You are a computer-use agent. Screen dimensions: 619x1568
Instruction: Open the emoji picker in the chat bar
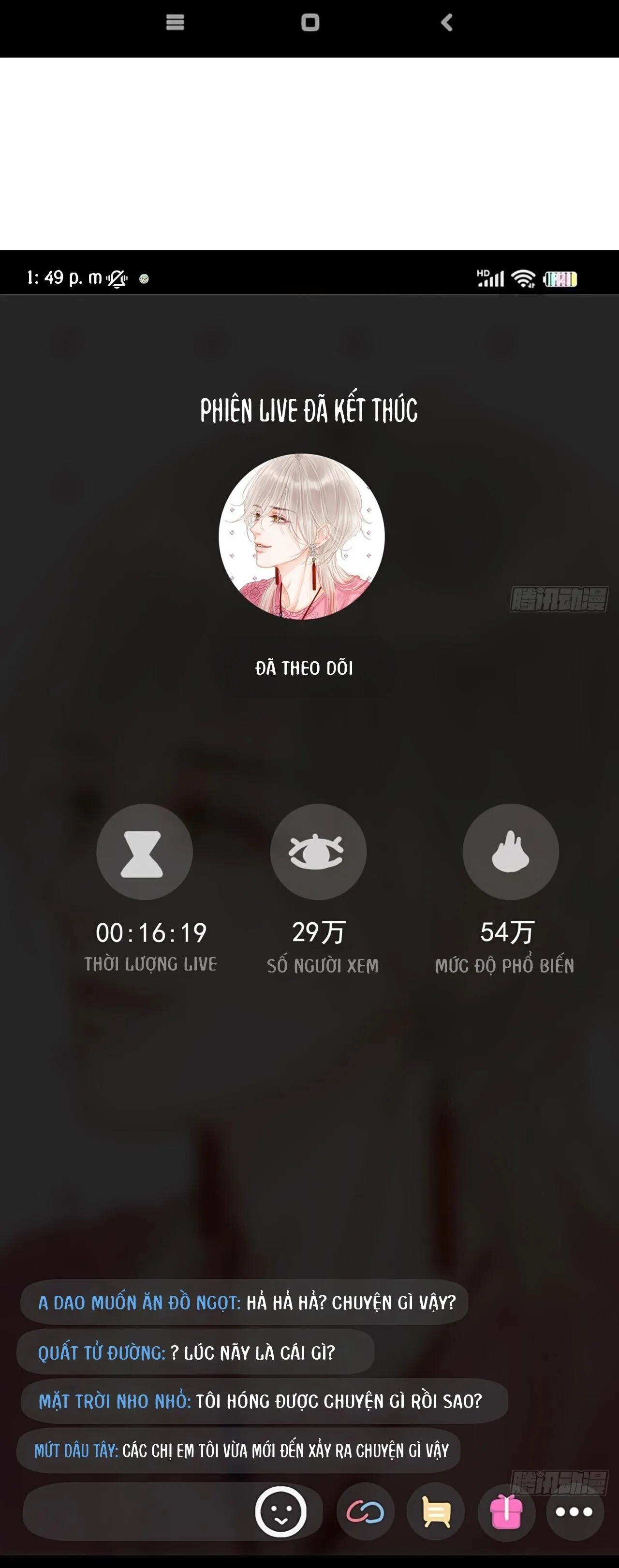click(281, 1511)
